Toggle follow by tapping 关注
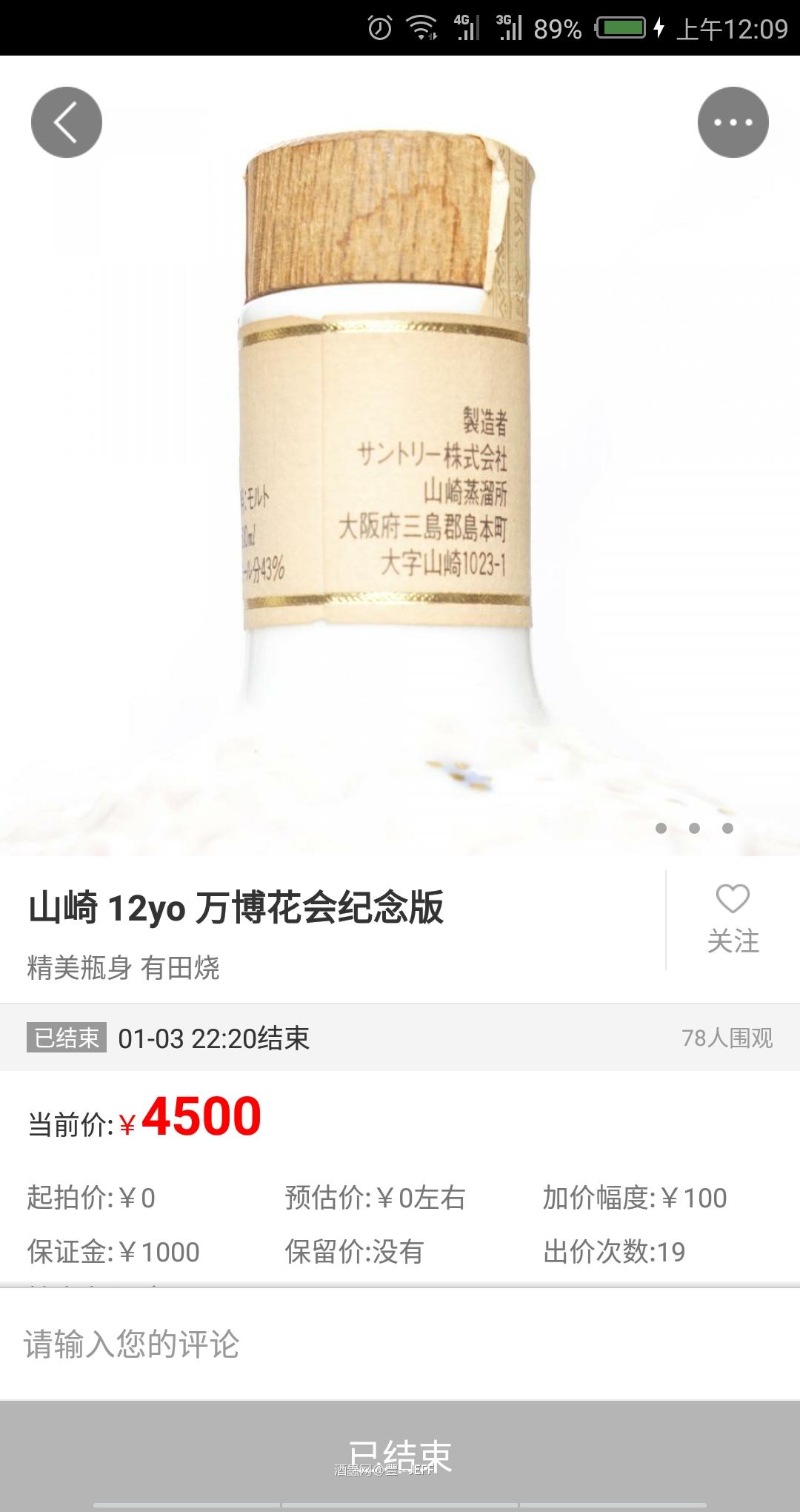Screen dimensions: 800x1512 [x=733, y=942]
